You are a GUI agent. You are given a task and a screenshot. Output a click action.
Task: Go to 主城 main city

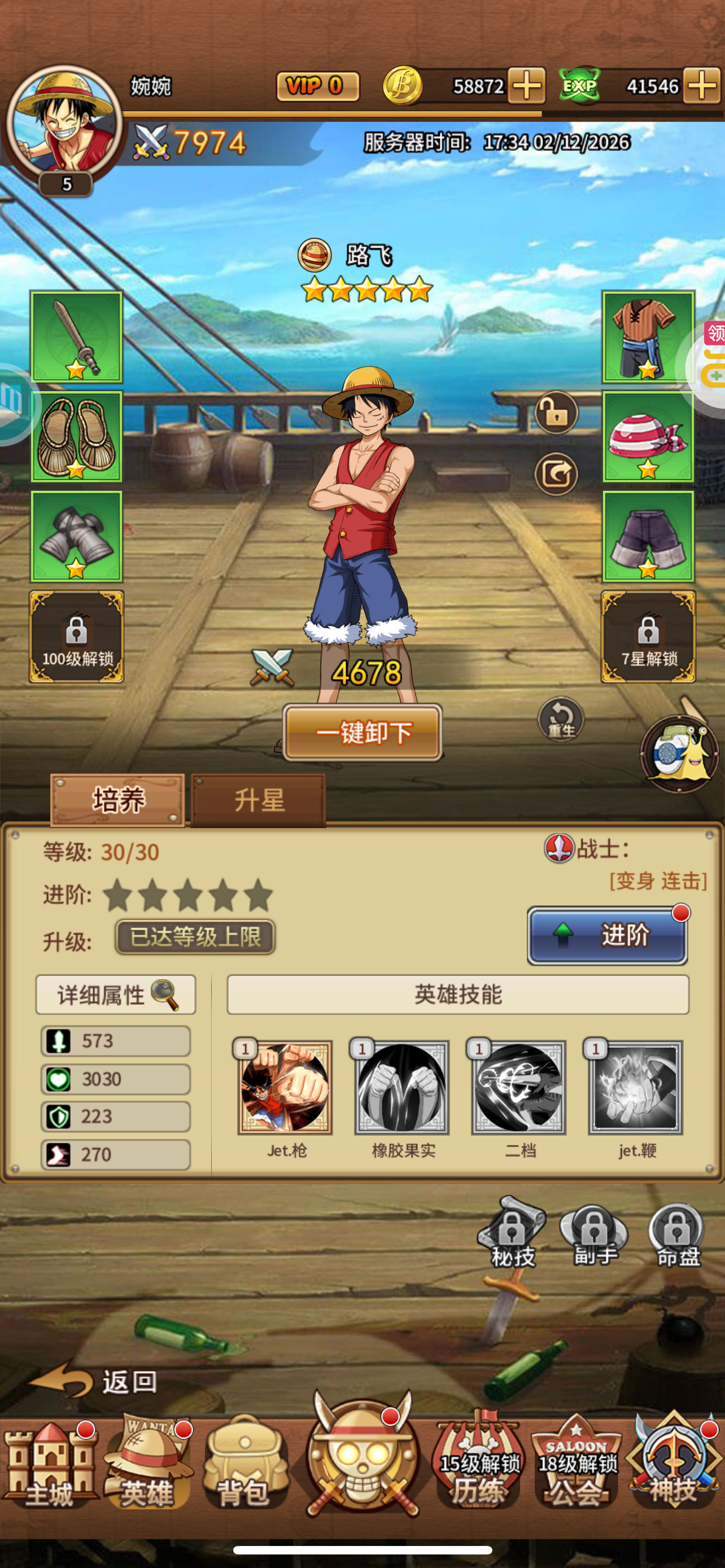pyautogui.click(x=49, y=1467)
